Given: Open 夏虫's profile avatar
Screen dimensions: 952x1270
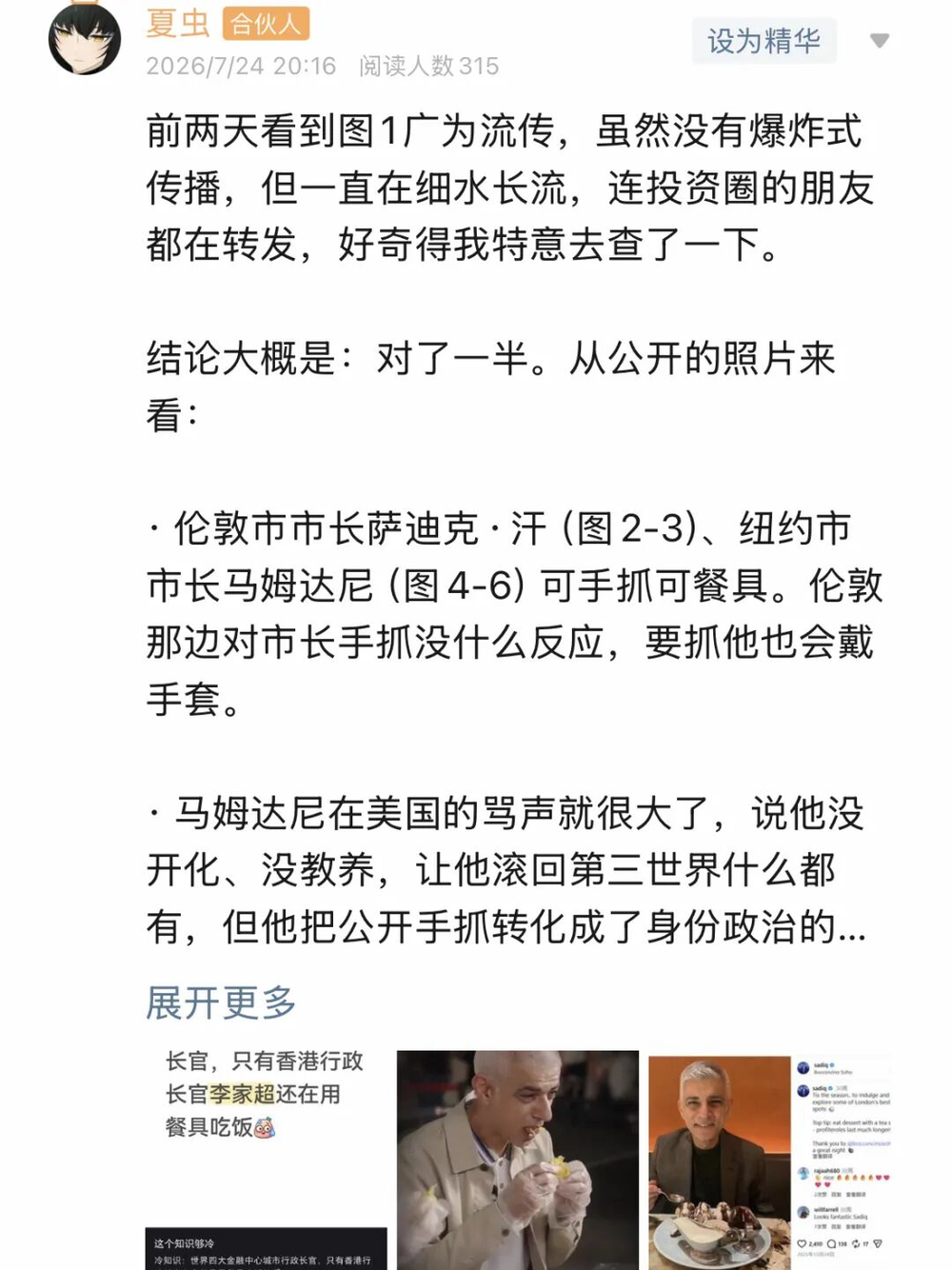Looking at the screenshot, I should point(85,38).
